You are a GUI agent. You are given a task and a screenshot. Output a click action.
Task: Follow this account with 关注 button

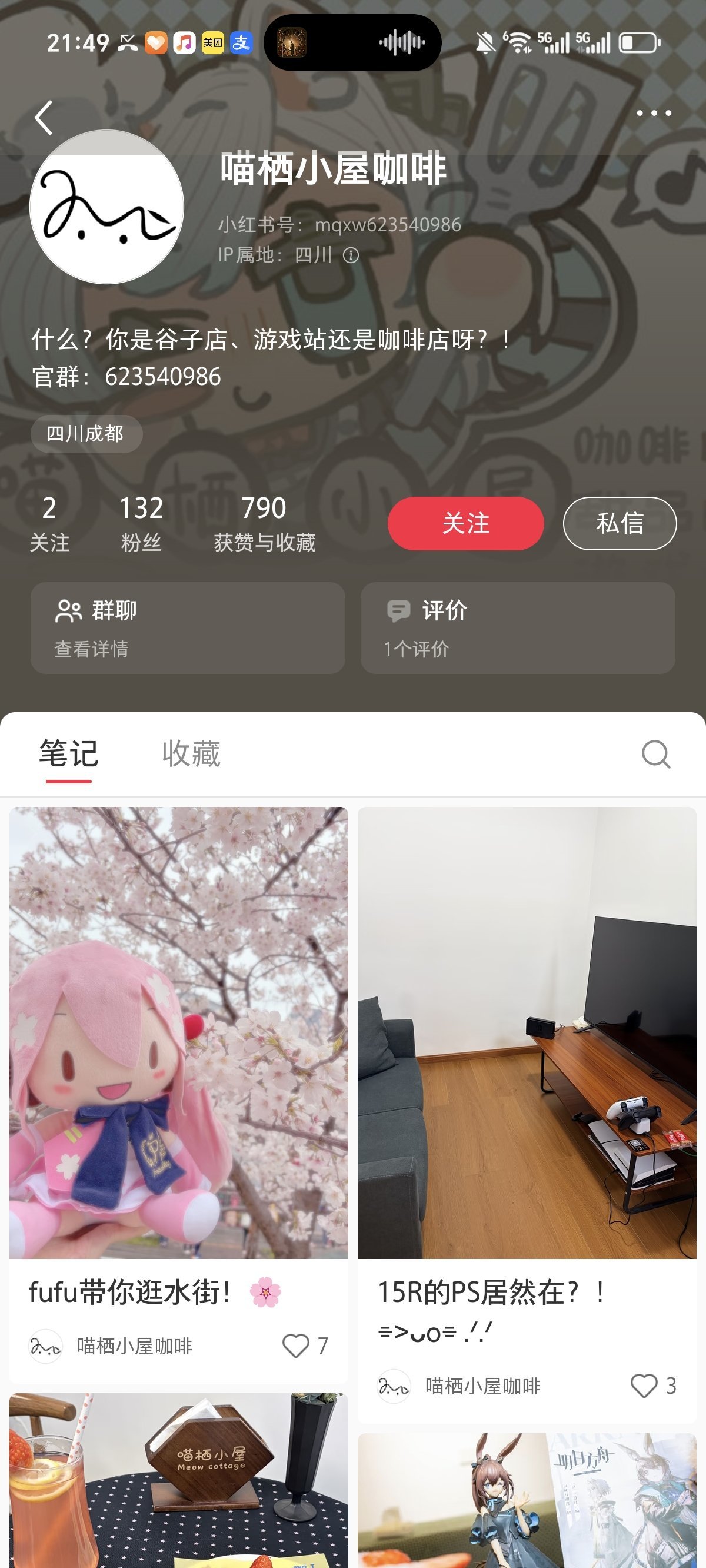[x=465, y=523]
